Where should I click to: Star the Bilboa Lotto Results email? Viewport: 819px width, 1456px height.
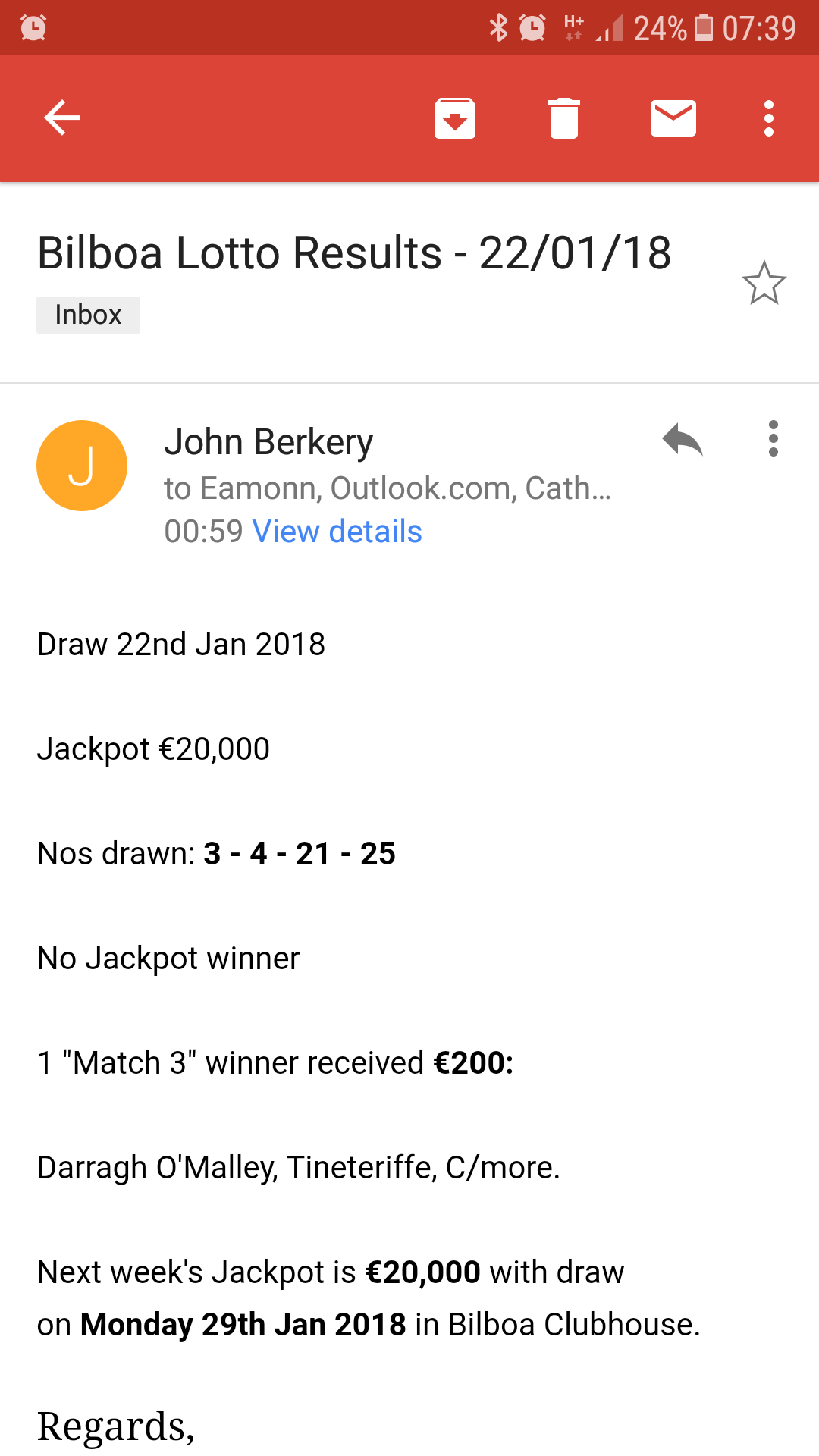(764, 284)
